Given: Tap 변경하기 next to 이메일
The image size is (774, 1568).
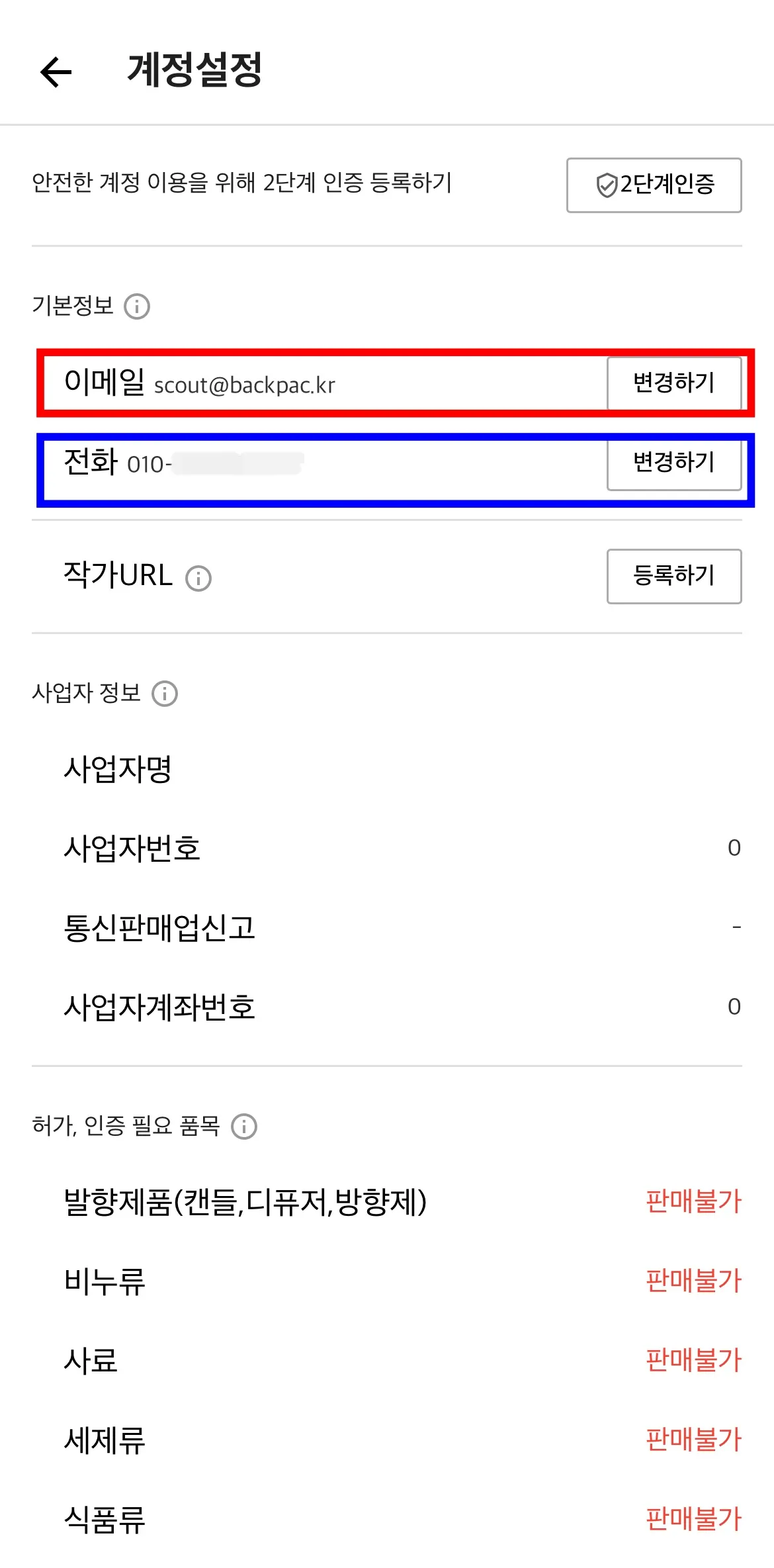Looking at the screenshot, I should click(673, 383).
